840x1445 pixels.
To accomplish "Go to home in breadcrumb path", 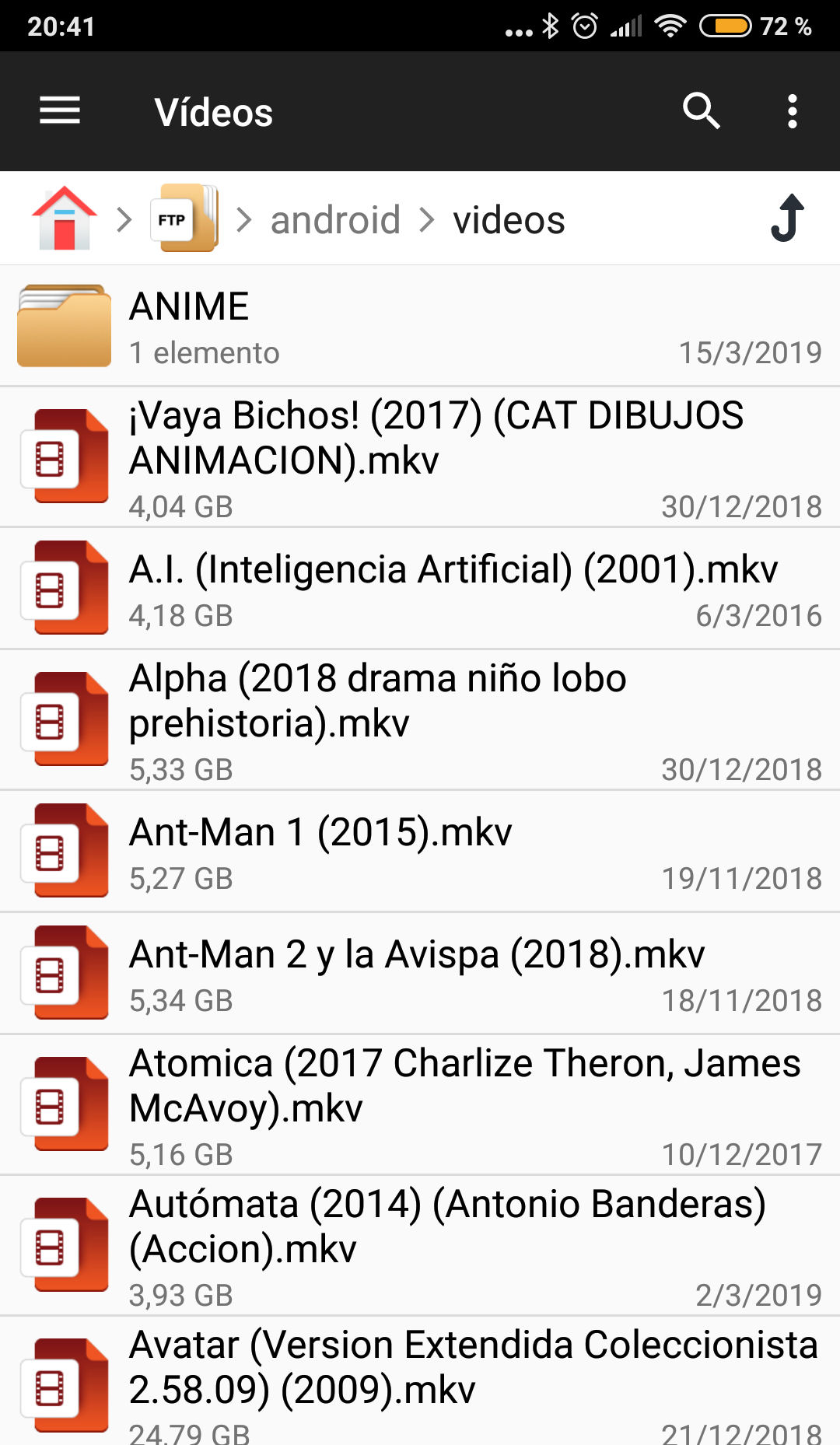I will [x=65, y=219].
